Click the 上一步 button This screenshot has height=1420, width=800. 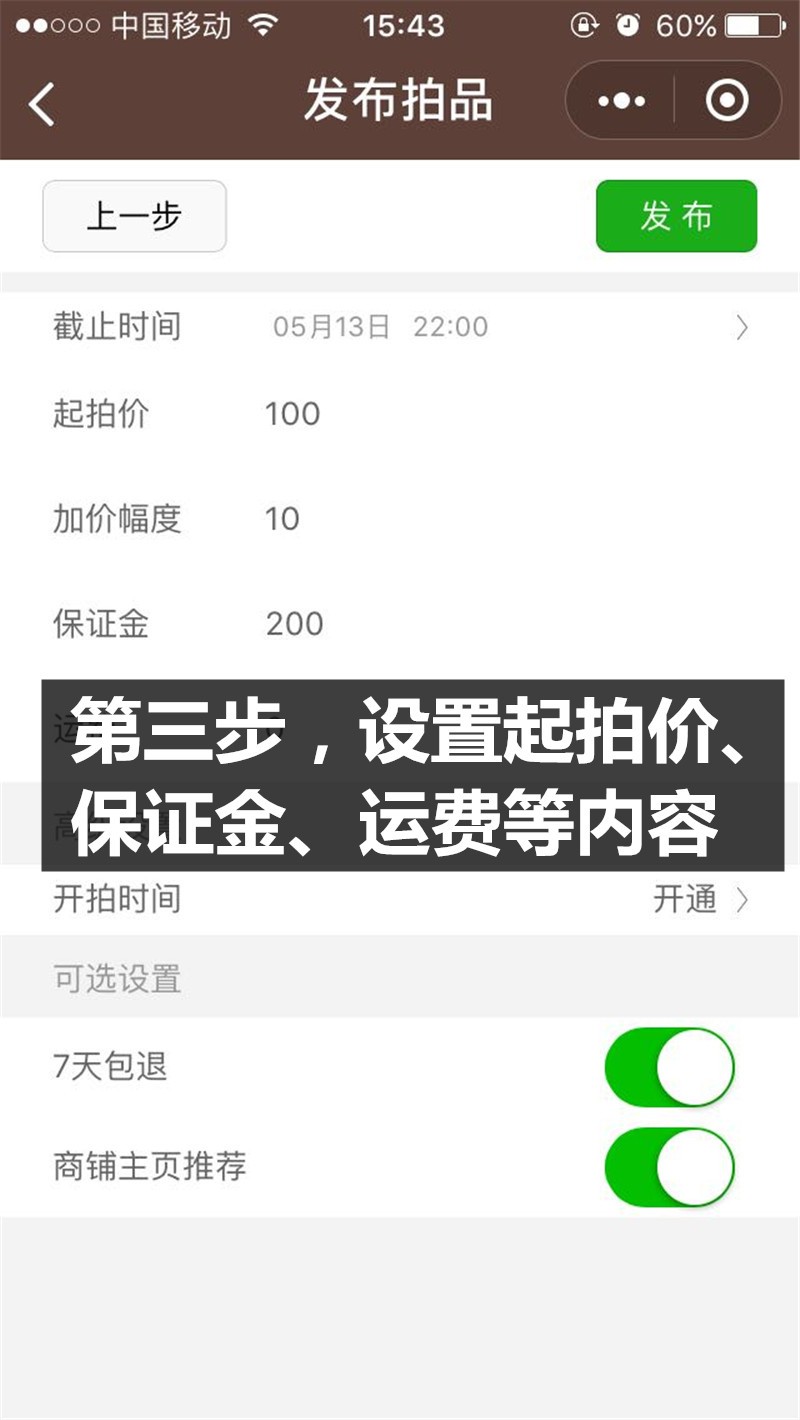134,216
